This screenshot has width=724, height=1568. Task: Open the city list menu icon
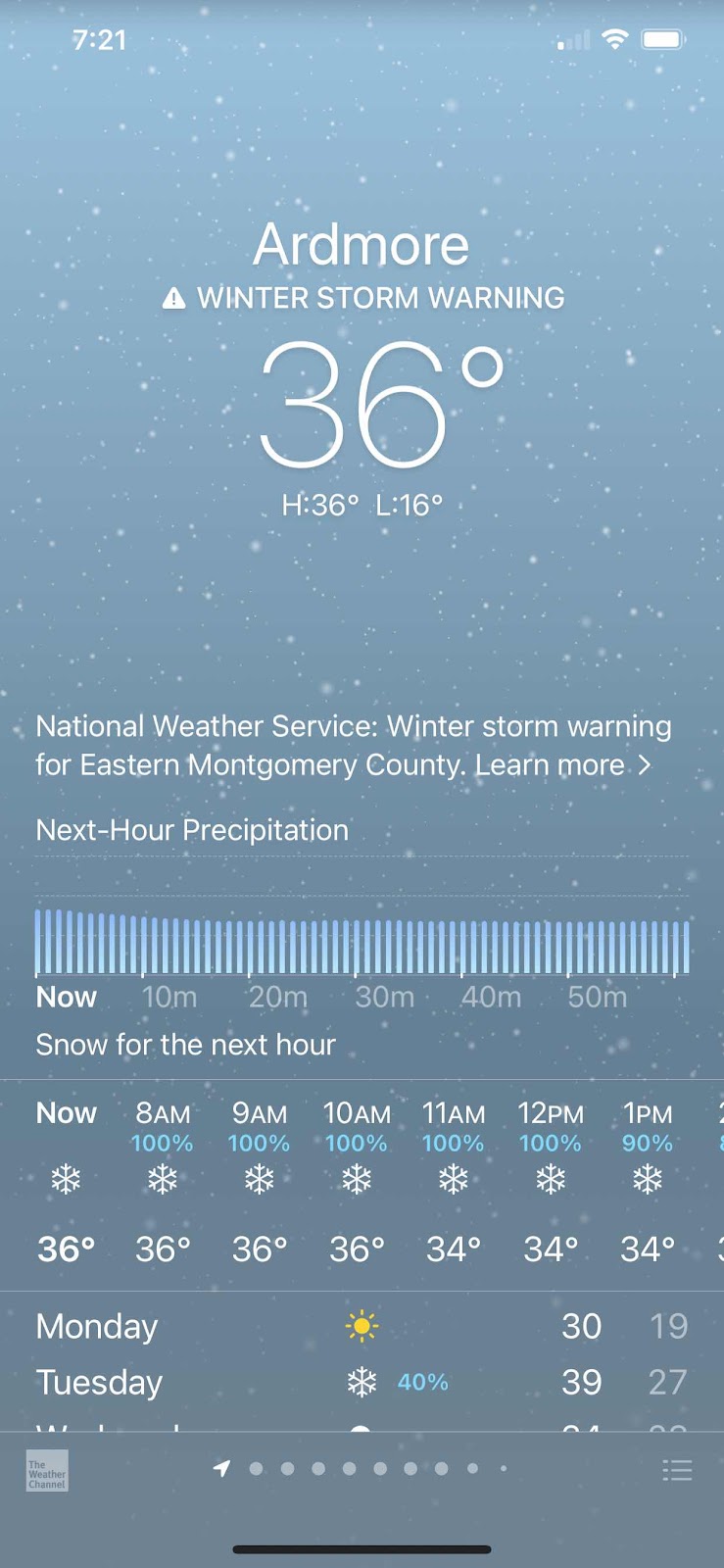pos(677,1470)
